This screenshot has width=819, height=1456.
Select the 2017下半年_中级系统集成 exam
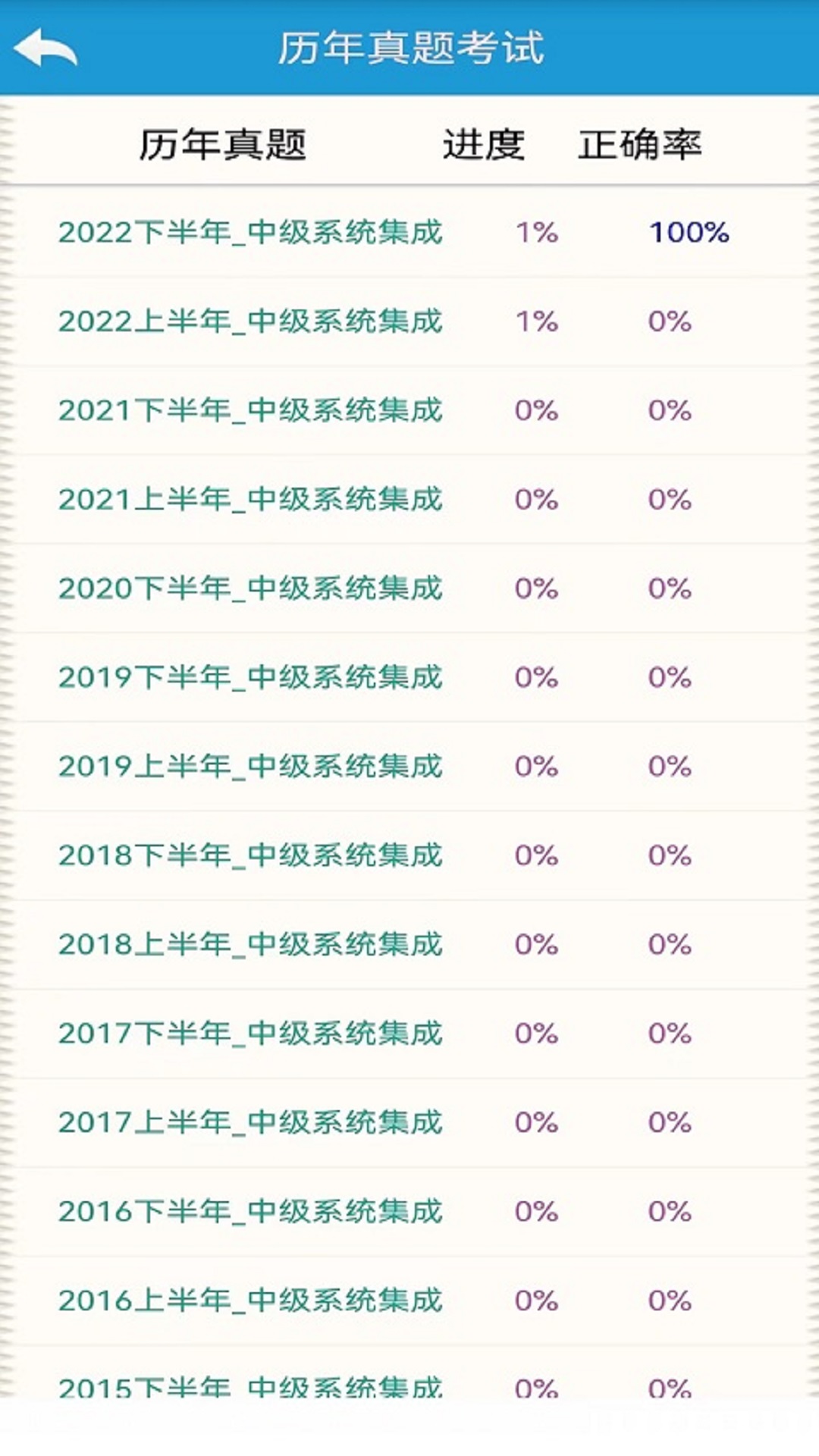[x=250, y=1033]
